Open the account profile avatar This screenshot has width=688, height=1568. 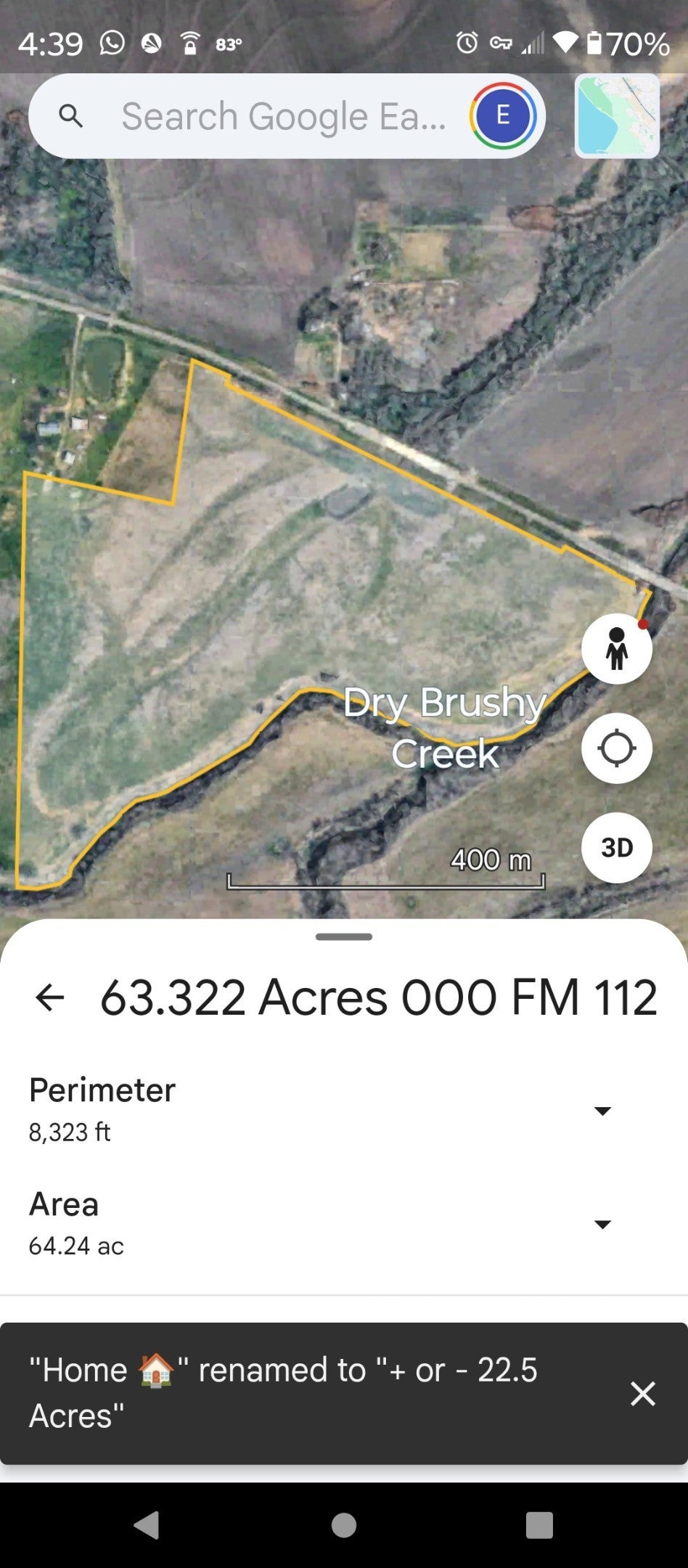pos(502,116)
